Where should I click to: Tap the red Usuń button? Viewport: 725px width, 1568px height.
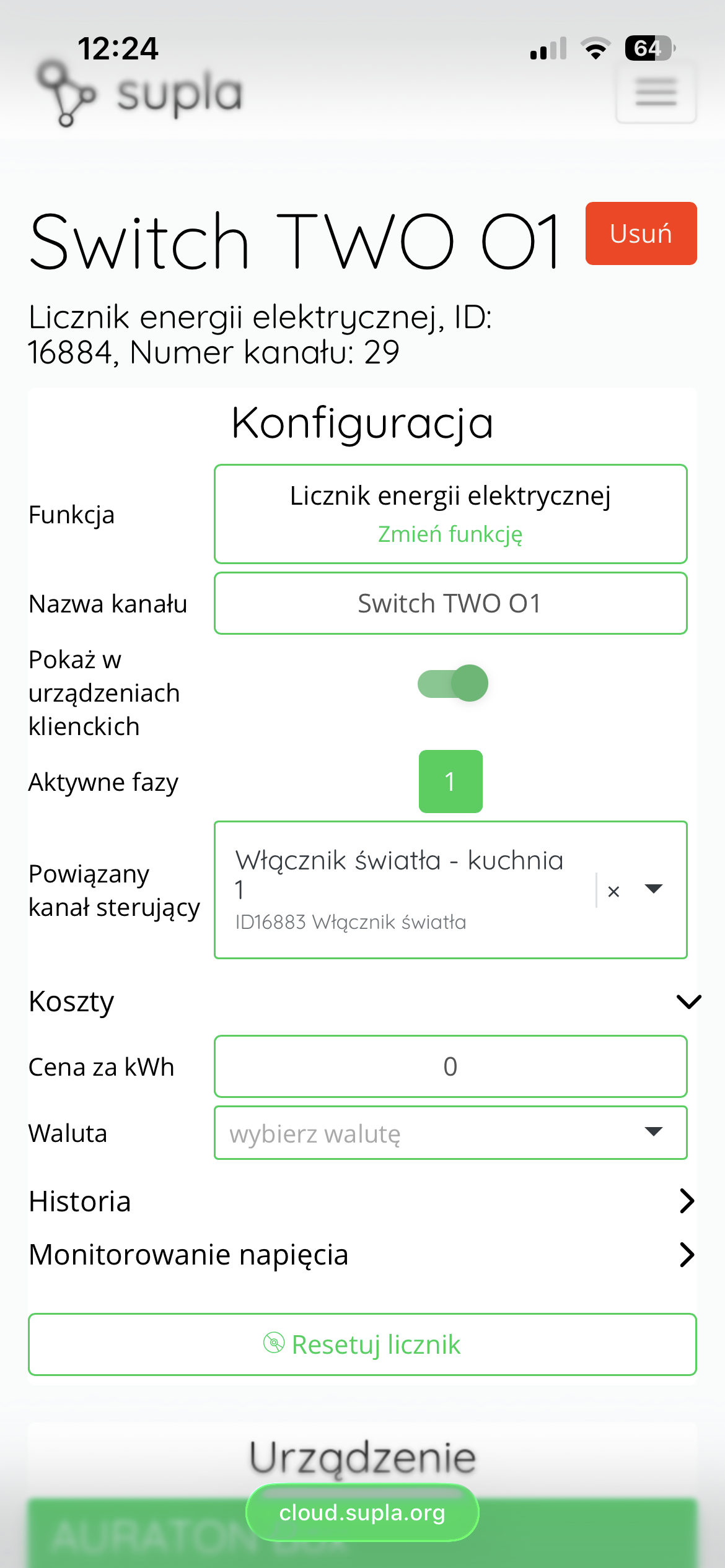tap(641, 233)
